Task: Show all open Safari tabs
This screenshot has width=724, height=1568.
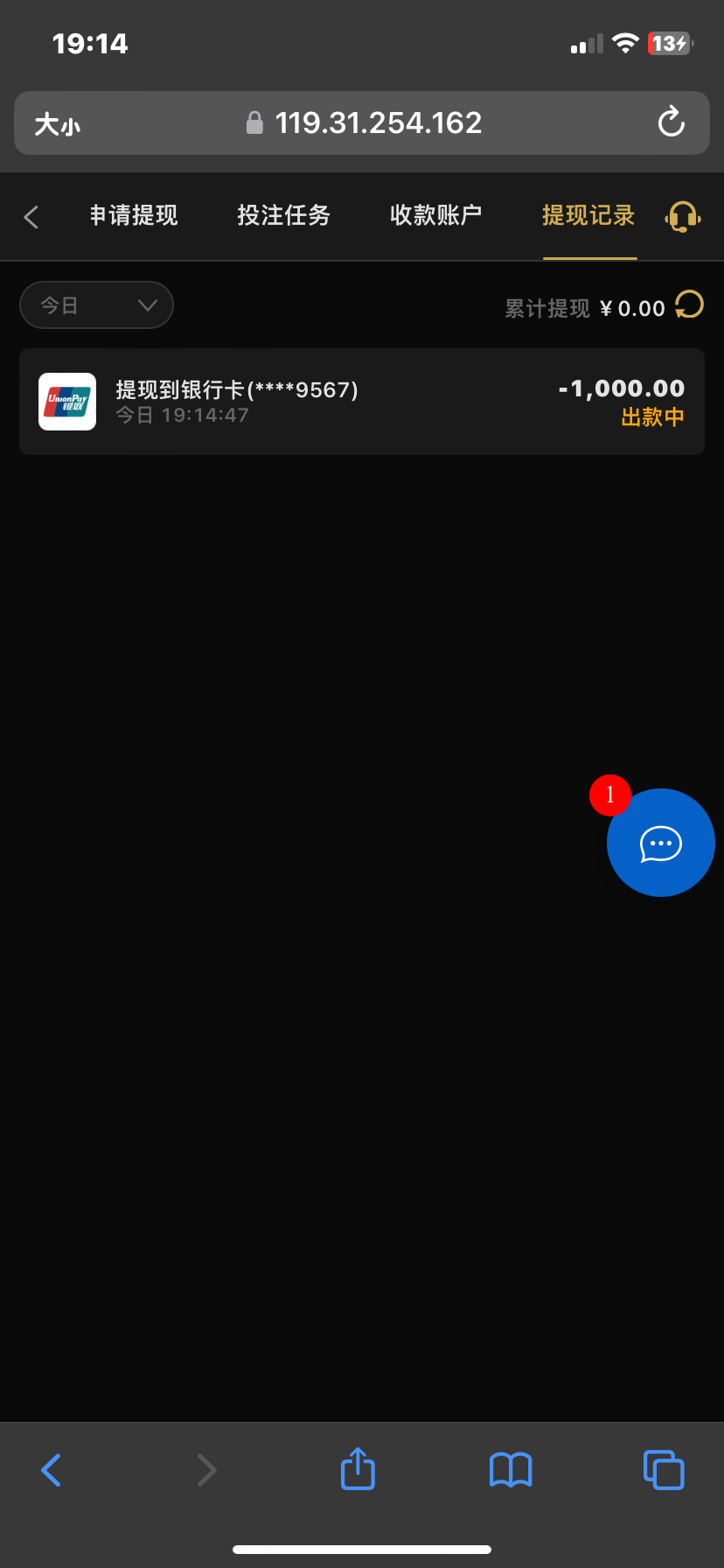Action: point(664,1470)
